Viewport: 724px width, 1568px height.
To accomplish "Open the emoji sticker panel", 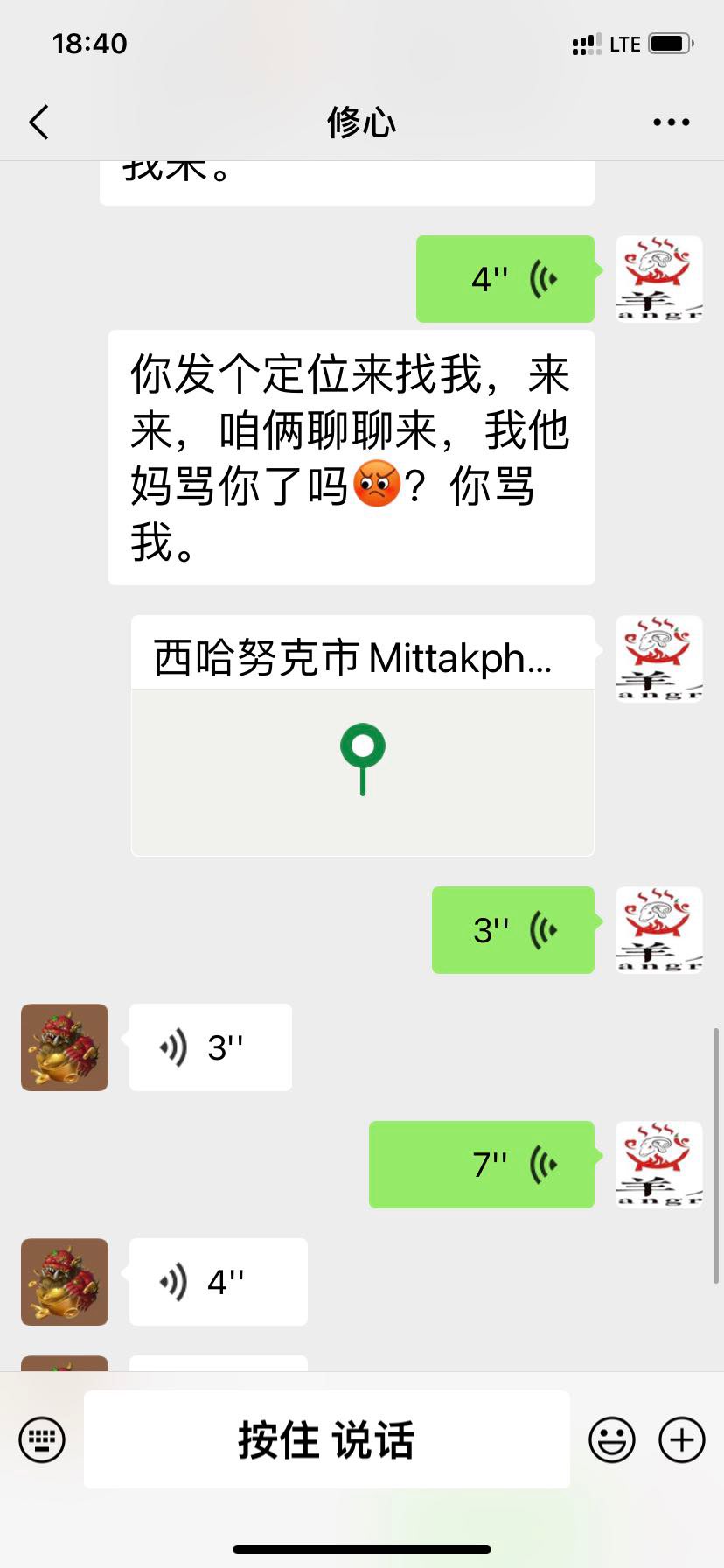I will point(611,1438).
